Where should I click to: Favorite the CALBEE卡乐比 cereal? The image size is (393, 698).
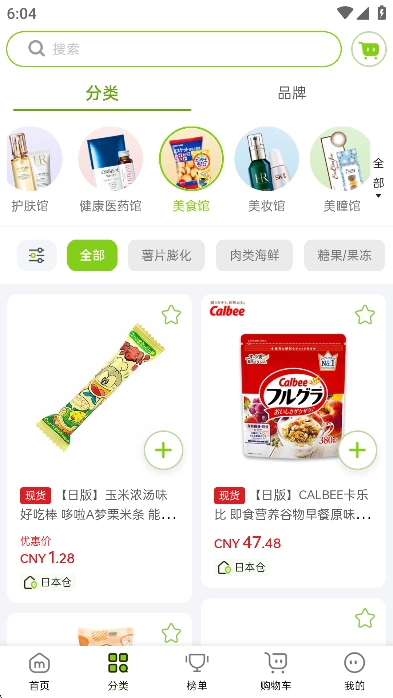click(x=365, y=315)
